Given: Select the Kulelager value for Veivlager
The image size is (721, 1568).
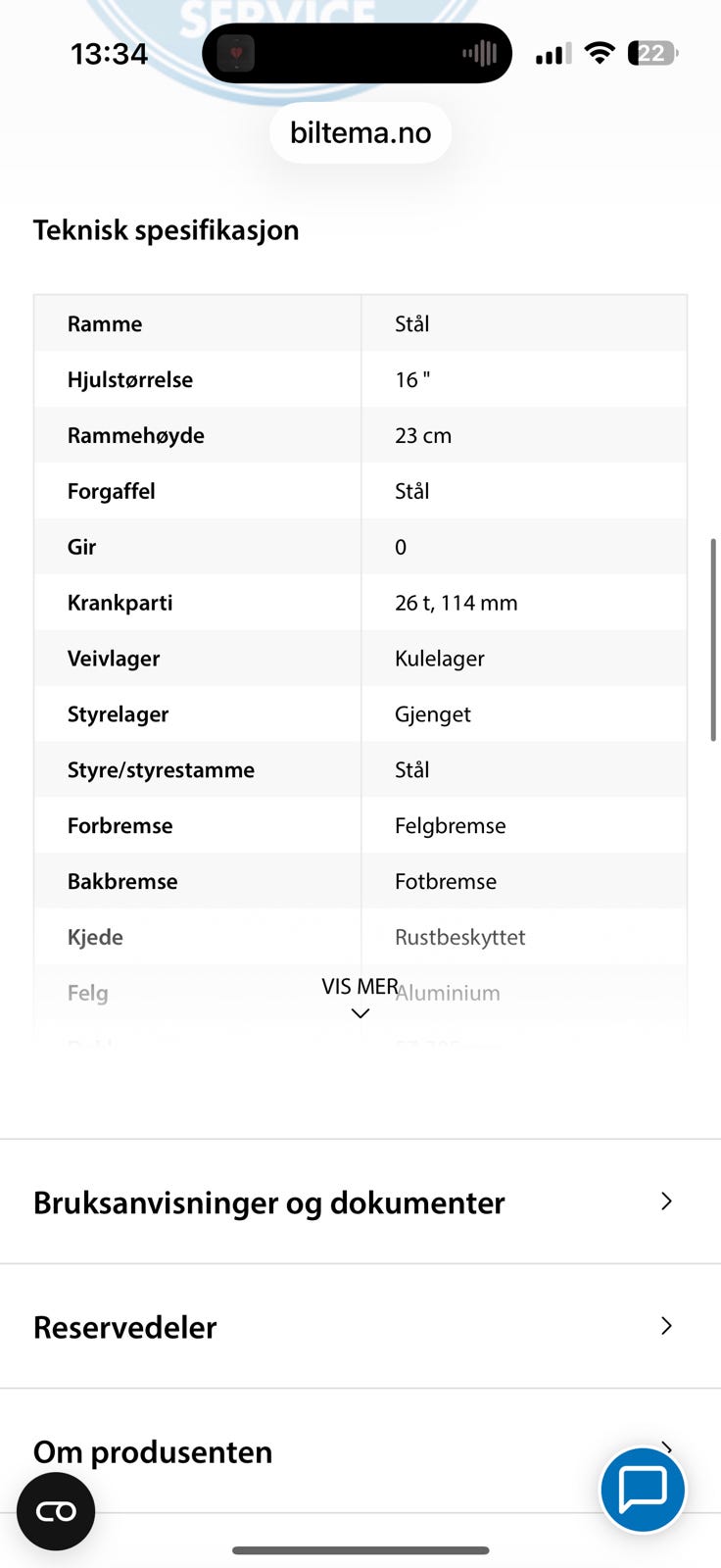Looking at the screenshot, I should tap(439, 658).
